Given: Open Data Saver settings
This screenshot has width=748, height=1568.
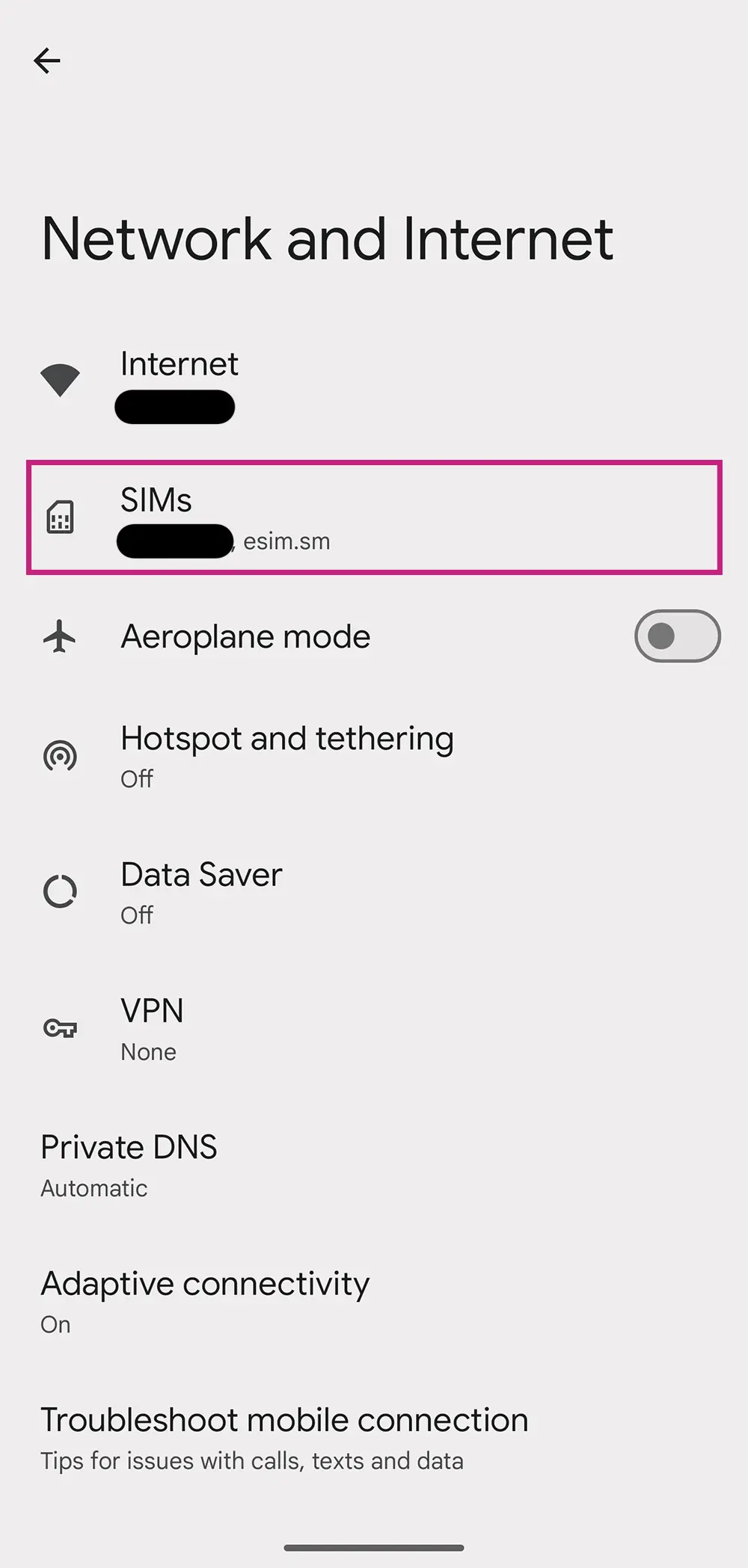Looking at the screenshot, I should click(x=202, y=891).
